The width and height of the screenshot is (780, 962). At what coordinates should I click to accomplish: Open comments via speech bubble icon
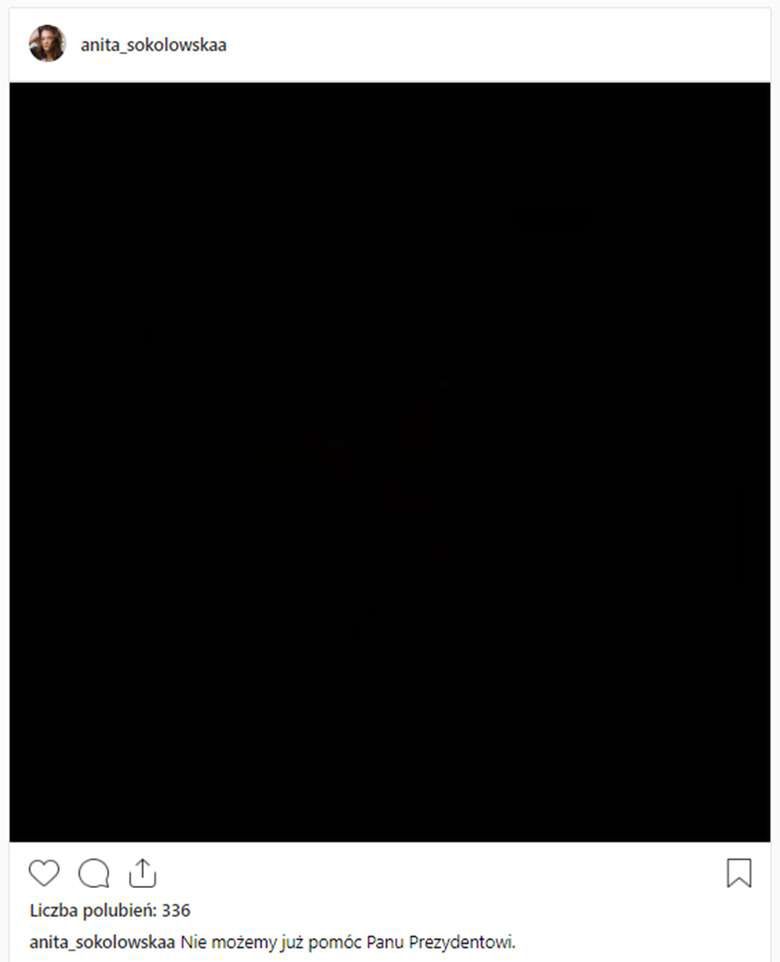(93, 873)
